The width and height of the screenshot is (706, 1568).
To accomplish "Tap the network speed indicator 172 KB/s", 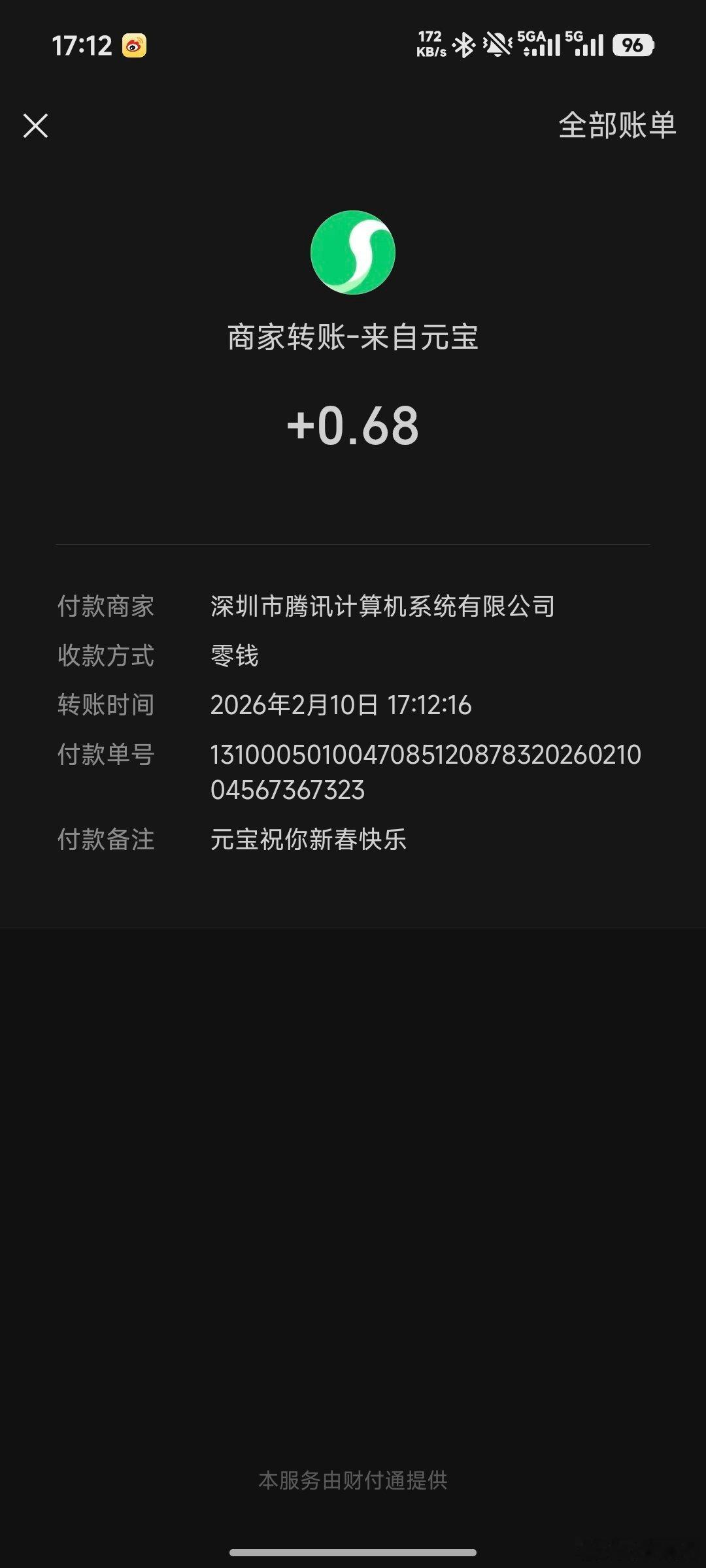I will click(429, 43).
